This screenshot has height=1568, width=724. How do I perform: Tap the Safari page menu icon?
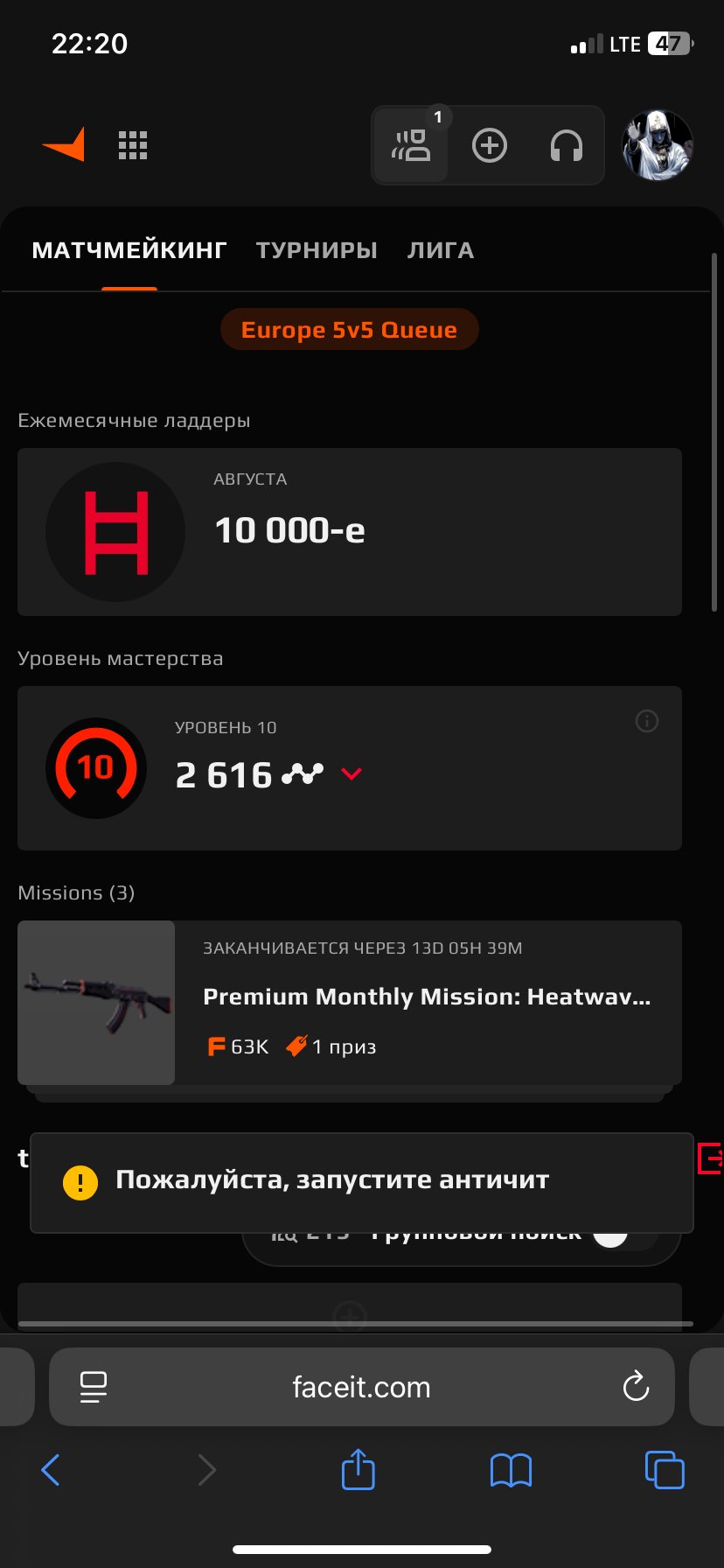94,1387
